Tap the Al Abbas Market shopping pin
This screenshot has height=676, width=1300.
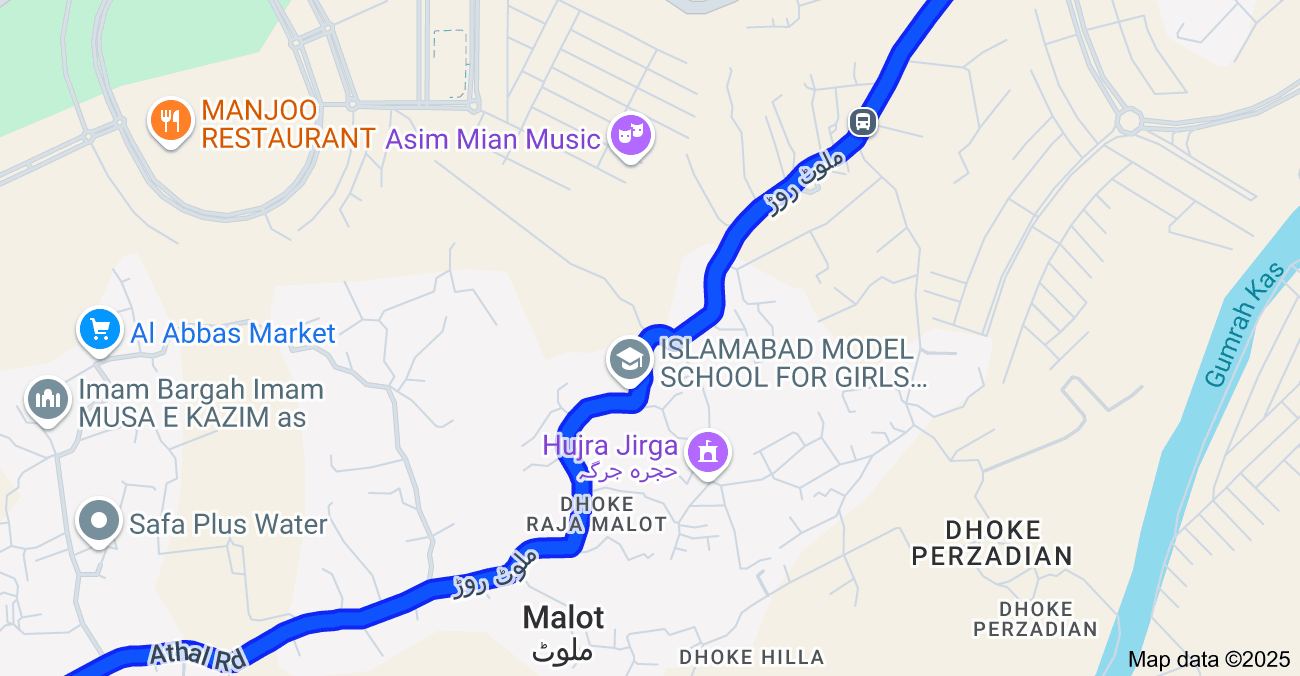(99, 329)
